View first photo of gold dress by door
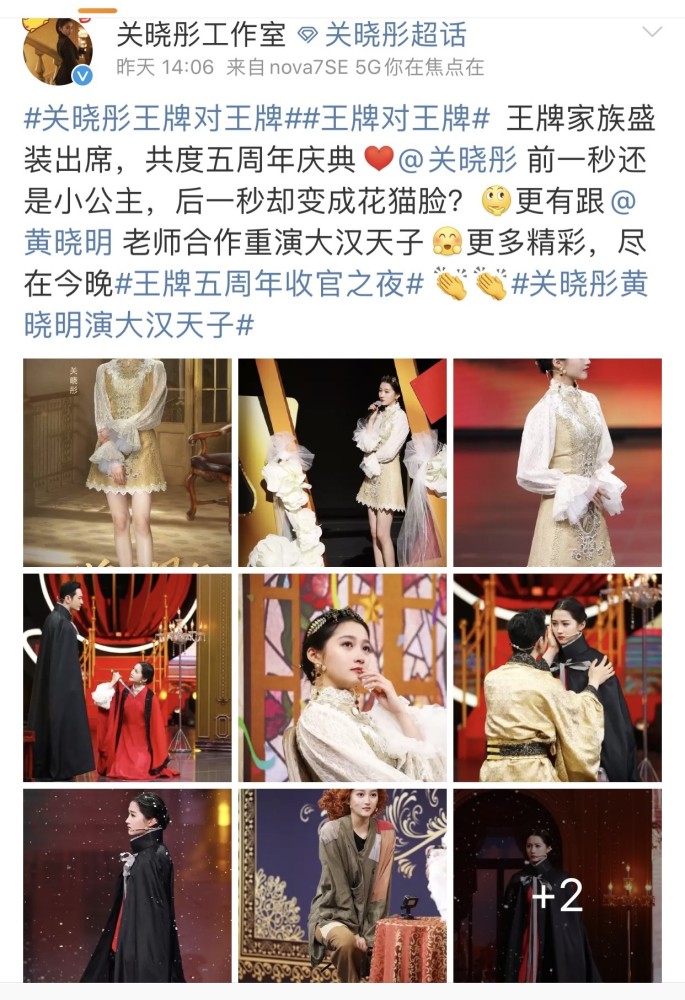Screen dimensions: 685x1000 pos(127,463)
